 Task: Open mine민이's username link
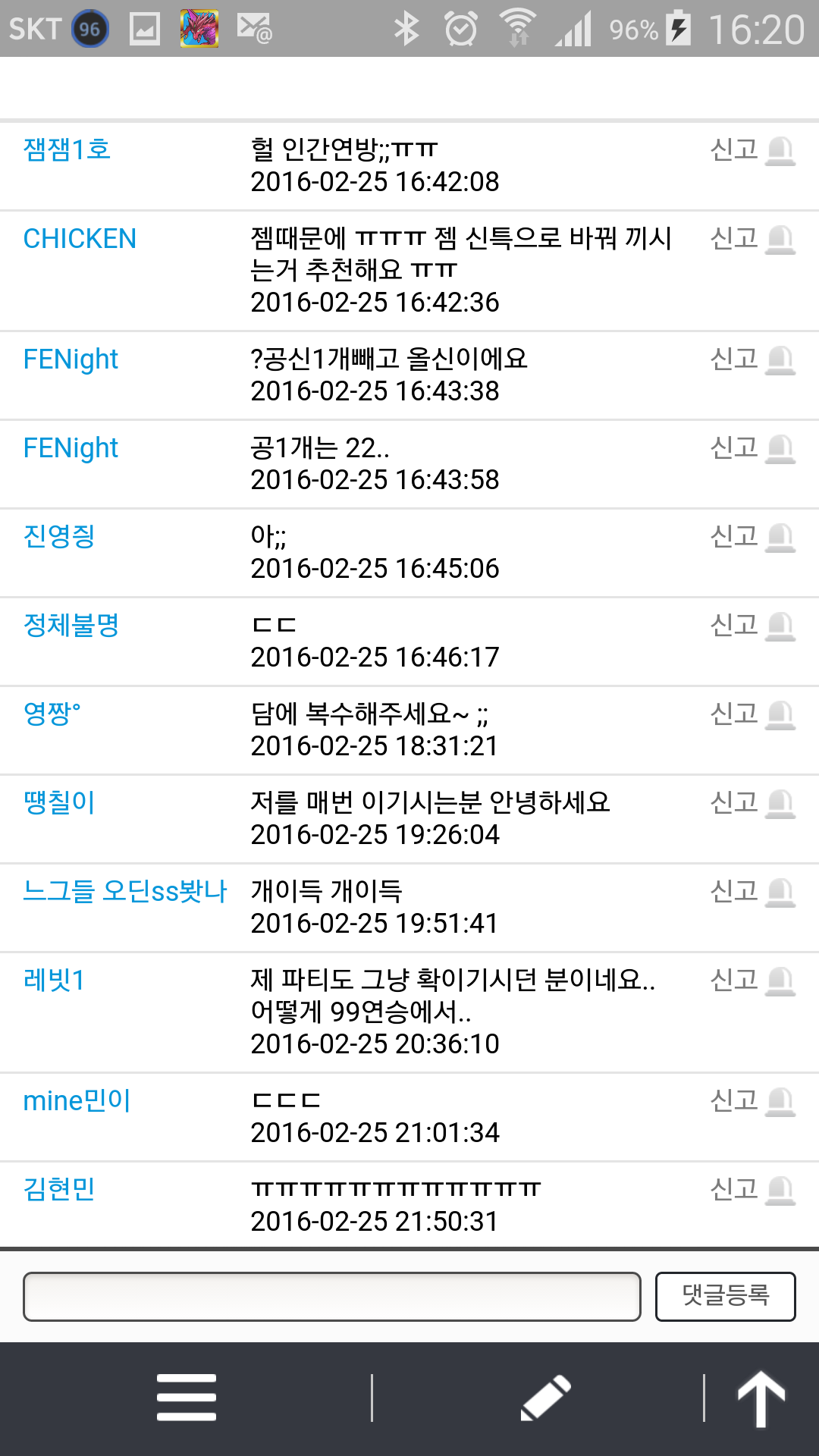point(77,1100)
